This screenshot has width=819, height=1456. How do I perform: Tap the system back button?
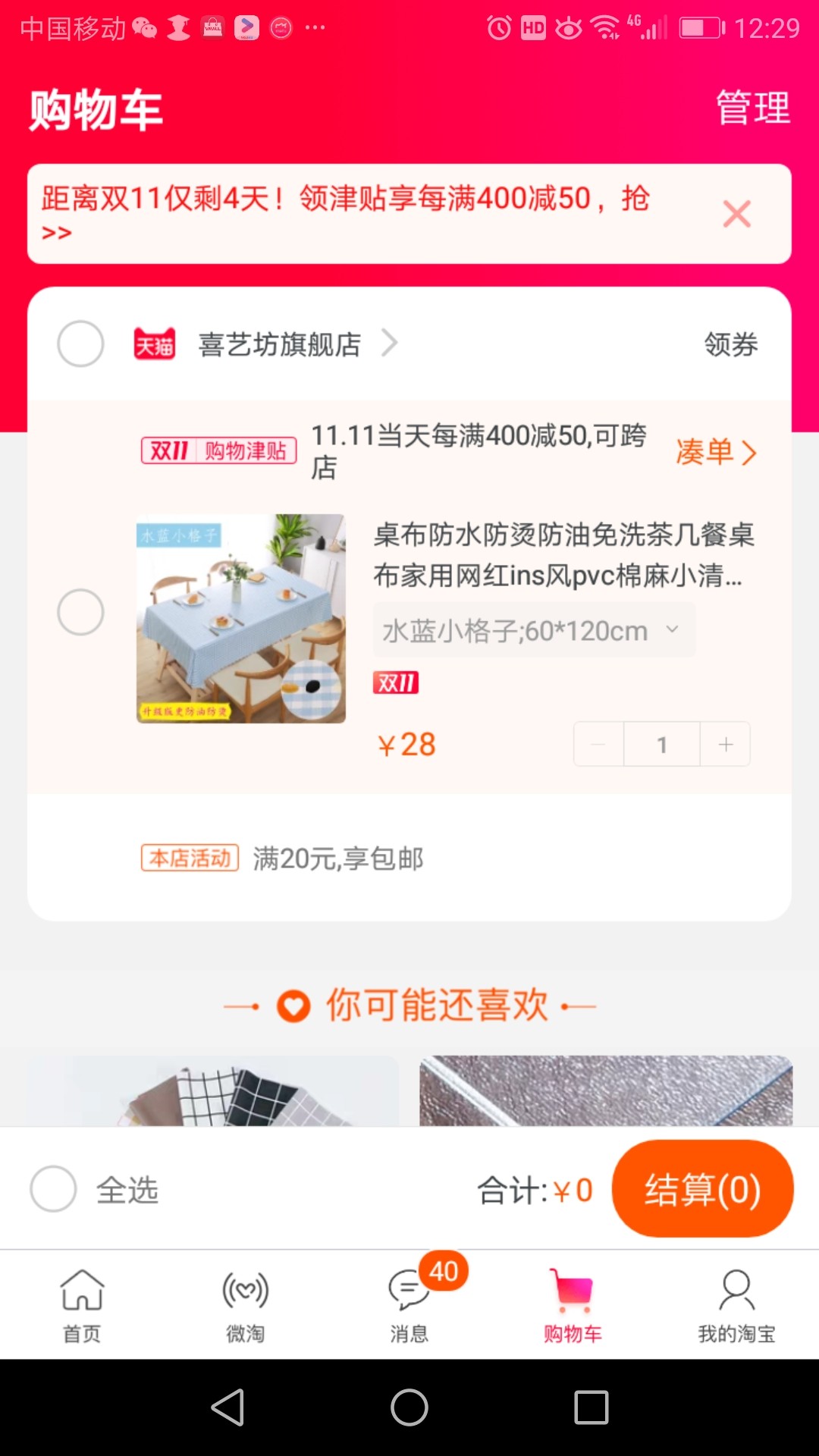click(227, 1407)
